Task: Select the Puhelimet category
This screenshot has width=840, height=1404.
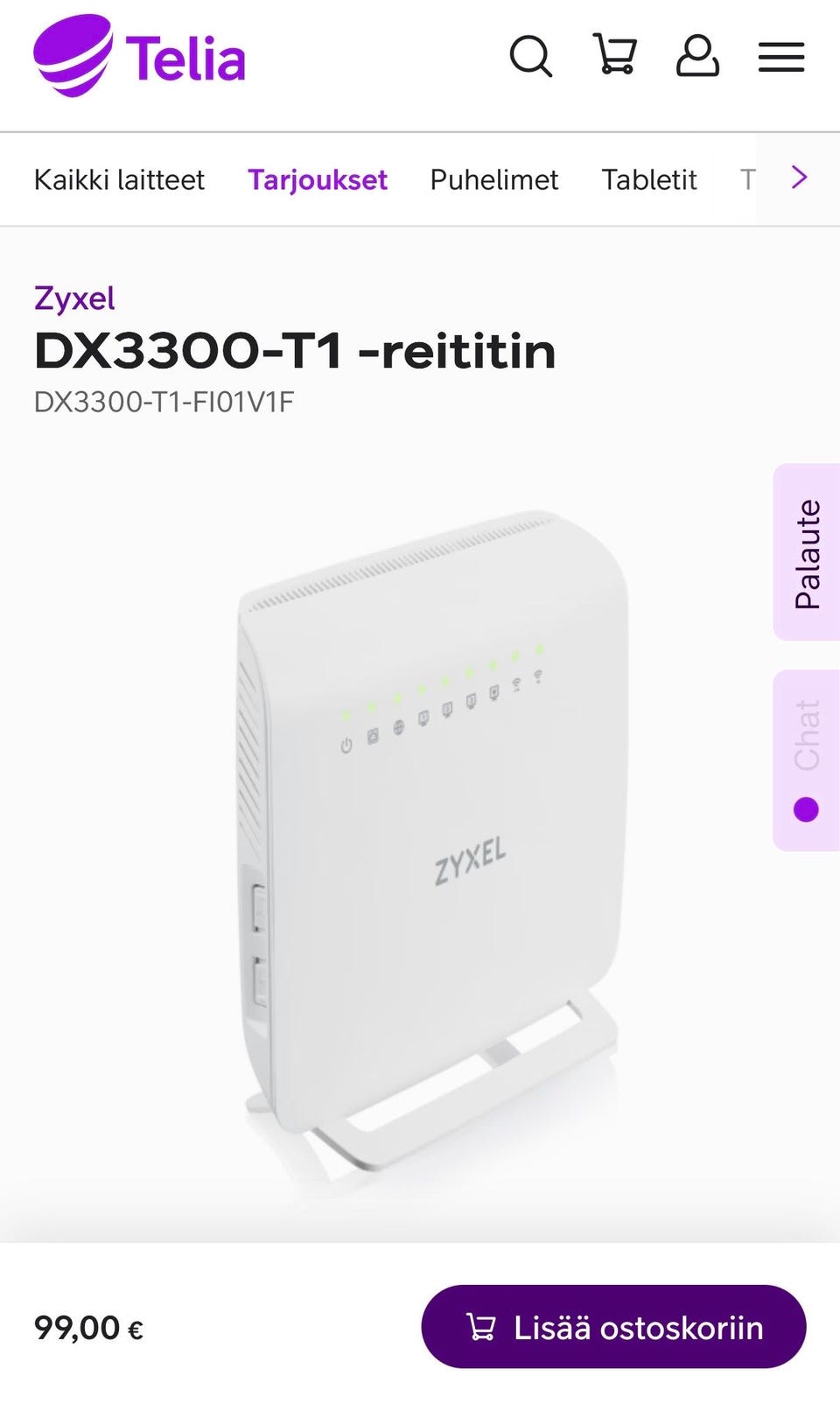Action: (x=493, y=179)
